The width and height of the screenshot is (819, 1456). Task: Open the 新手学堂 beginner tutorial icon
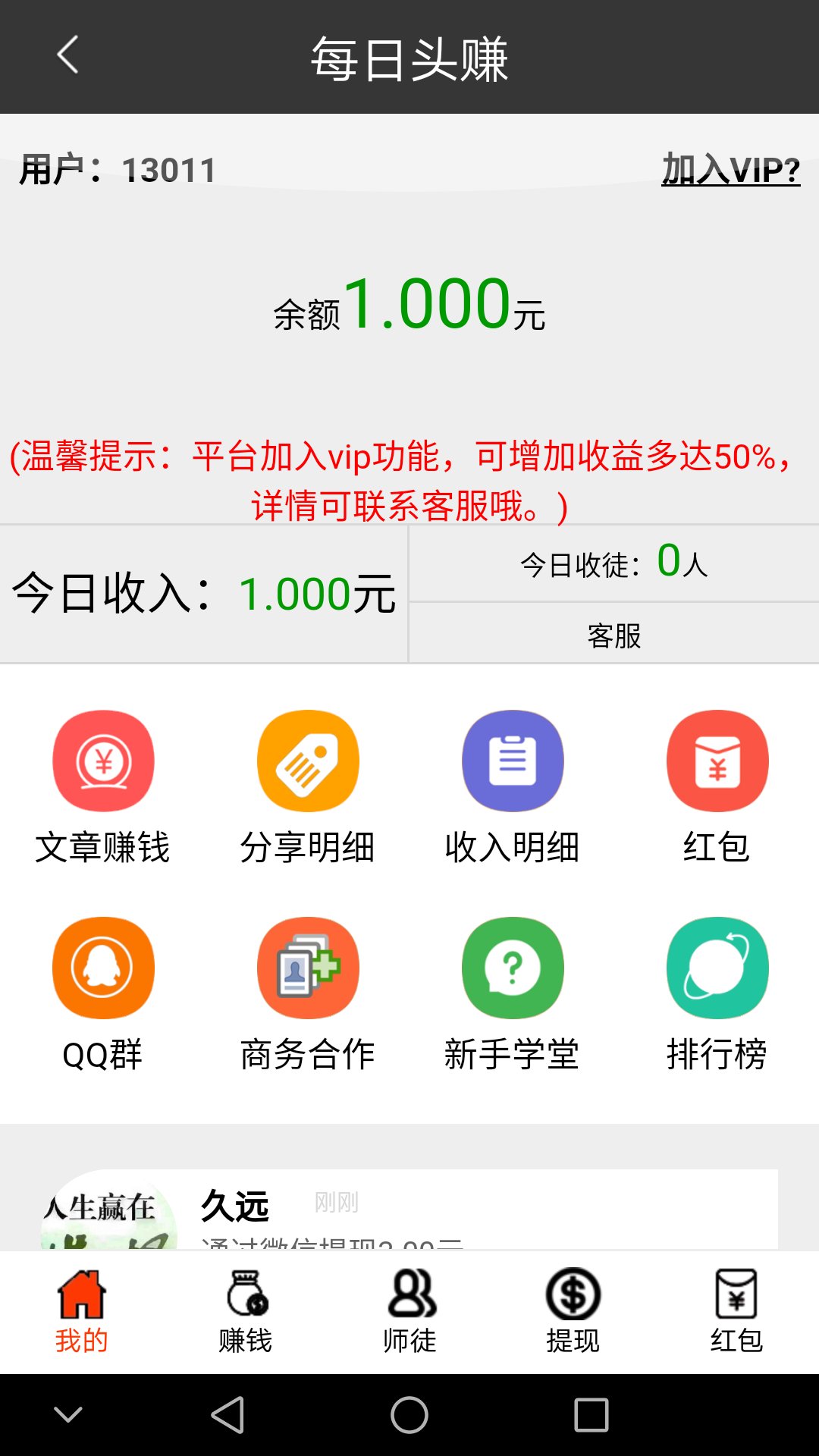pyautogui.click(x=513, y=967)
